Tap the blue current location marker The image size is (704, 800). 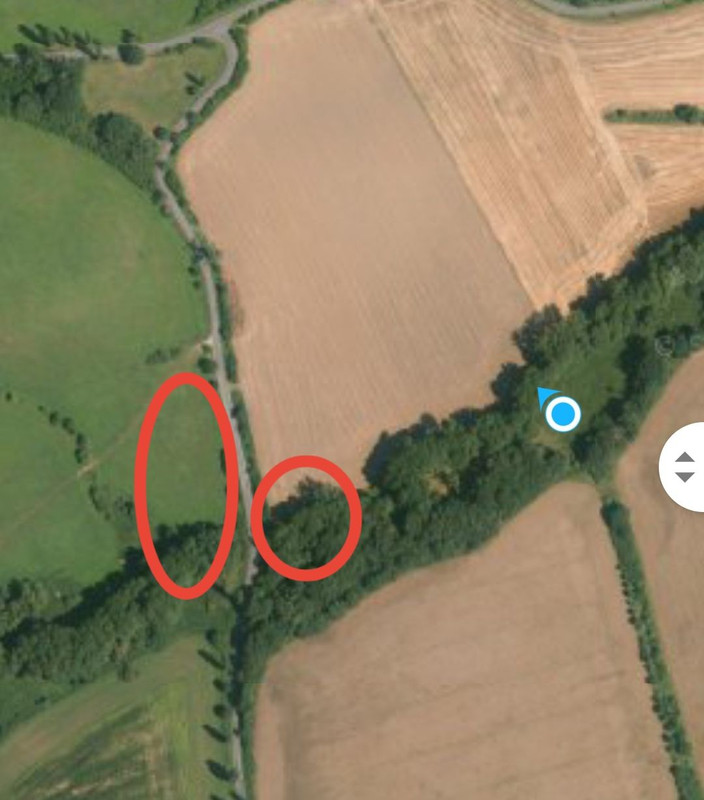point(563,413)
